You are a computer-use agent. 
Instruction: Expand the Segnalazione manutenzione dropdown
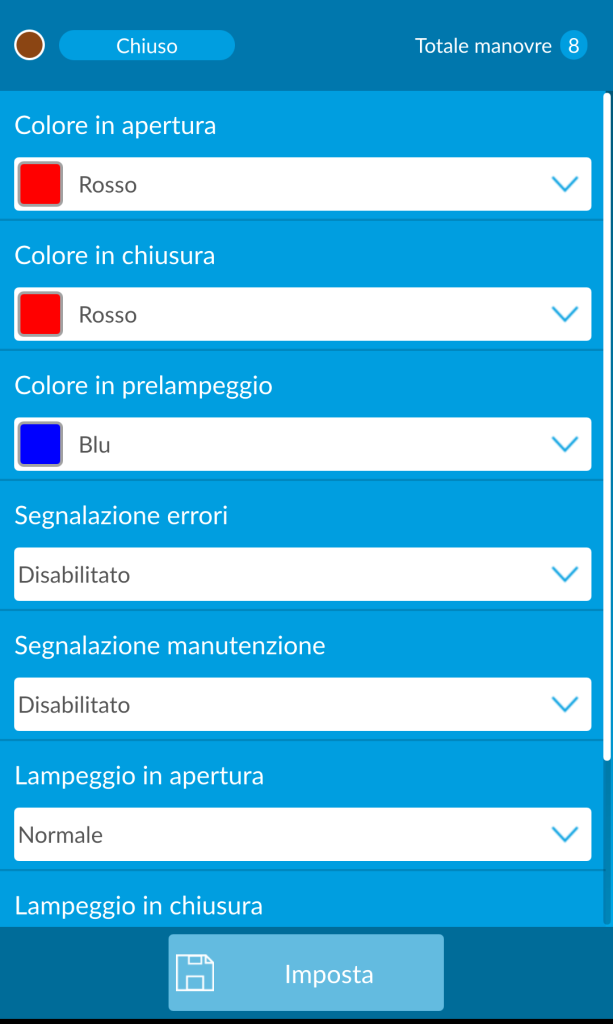pyautogui.click(x=302, y=704)
